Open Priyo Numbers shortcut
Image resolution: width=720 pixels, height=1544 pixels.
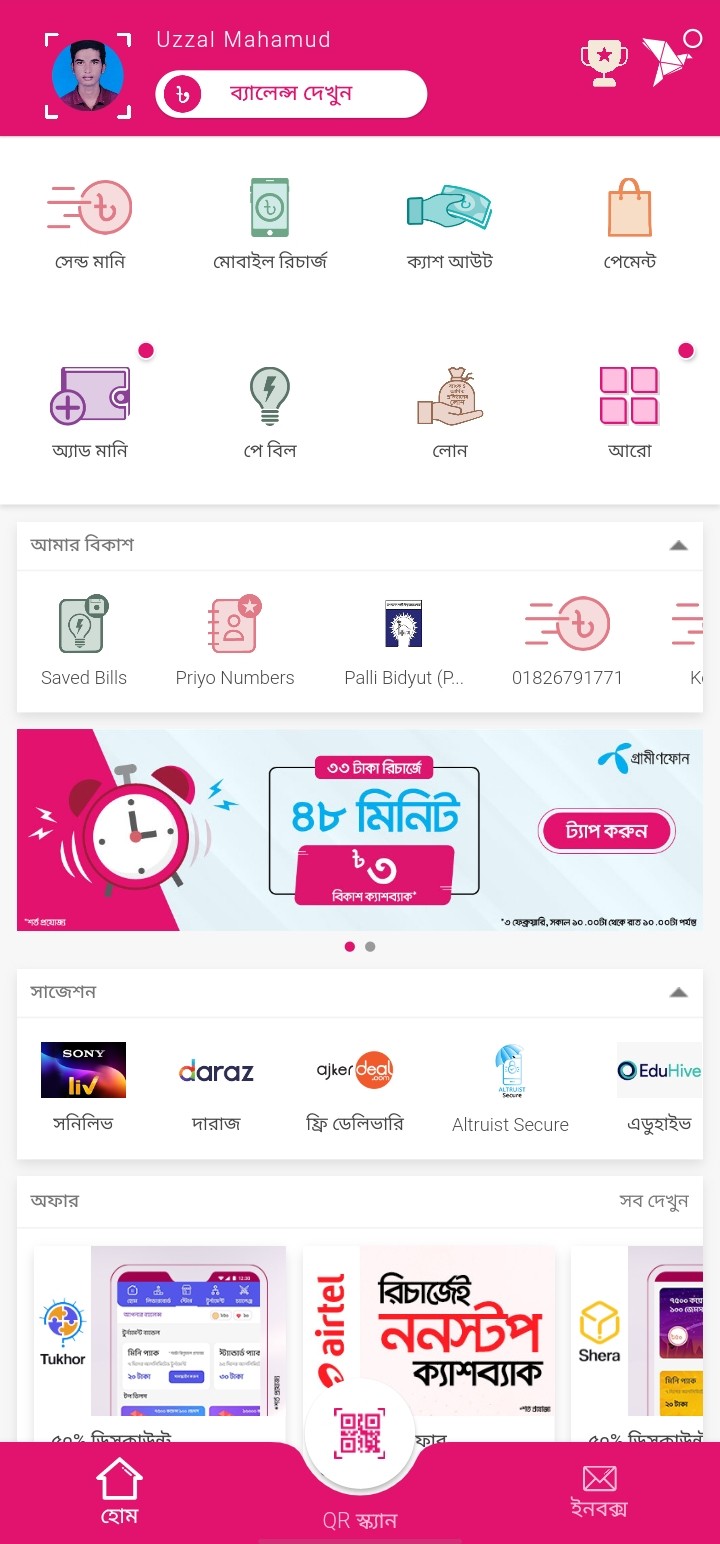coord(235,640)
